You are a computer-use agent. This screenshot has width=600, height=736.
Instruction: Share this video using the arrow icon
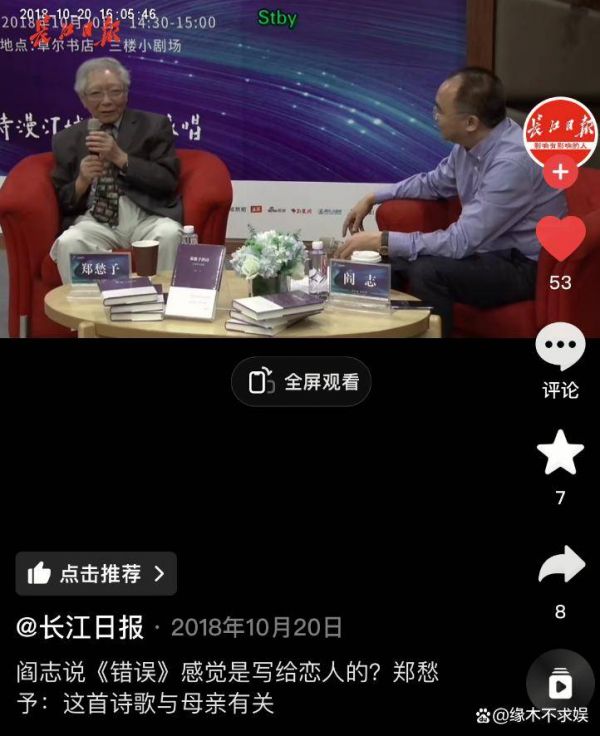click(x=560, y=567)
